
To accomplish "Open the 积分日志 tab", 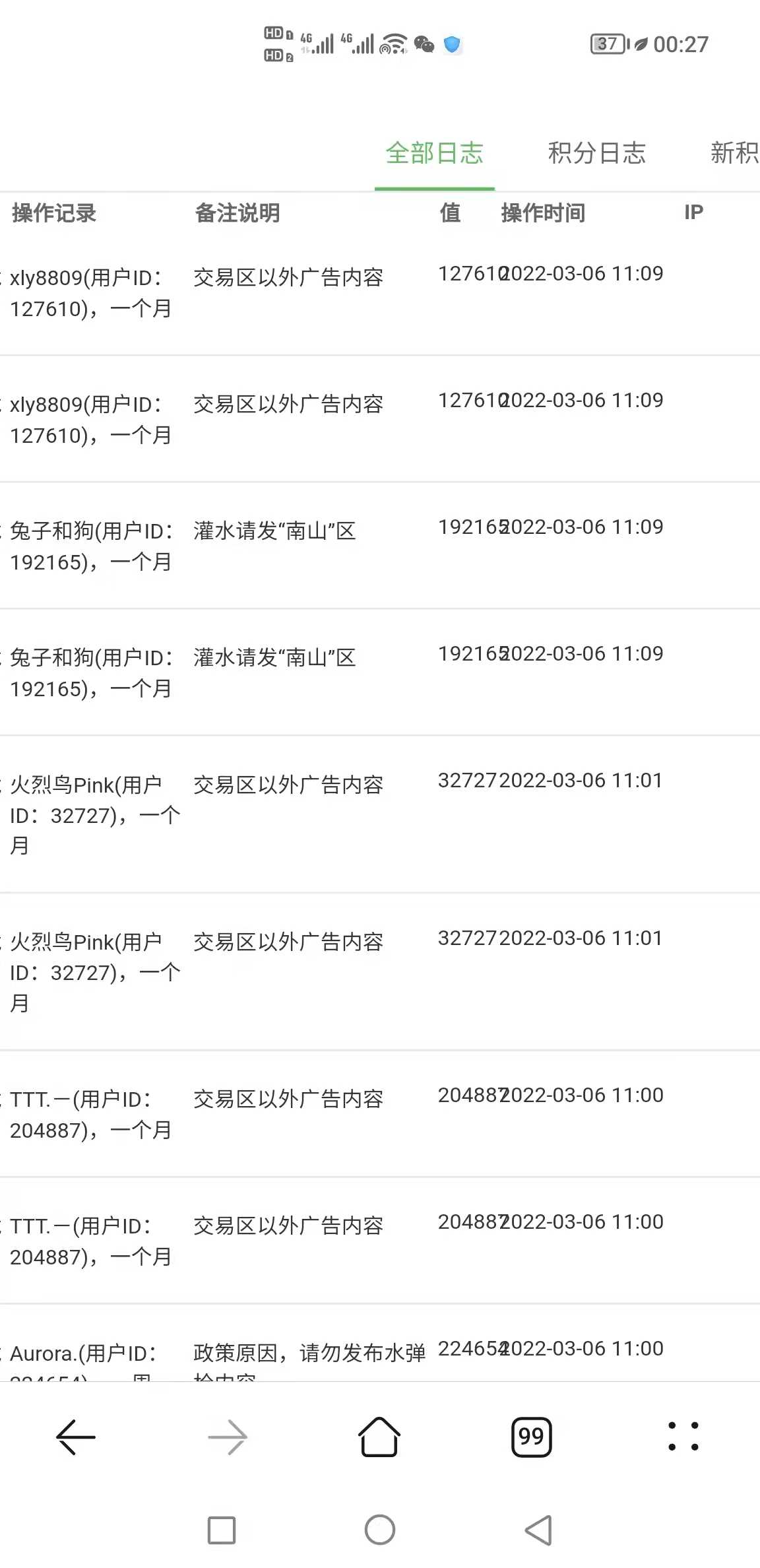I will 597,153.
